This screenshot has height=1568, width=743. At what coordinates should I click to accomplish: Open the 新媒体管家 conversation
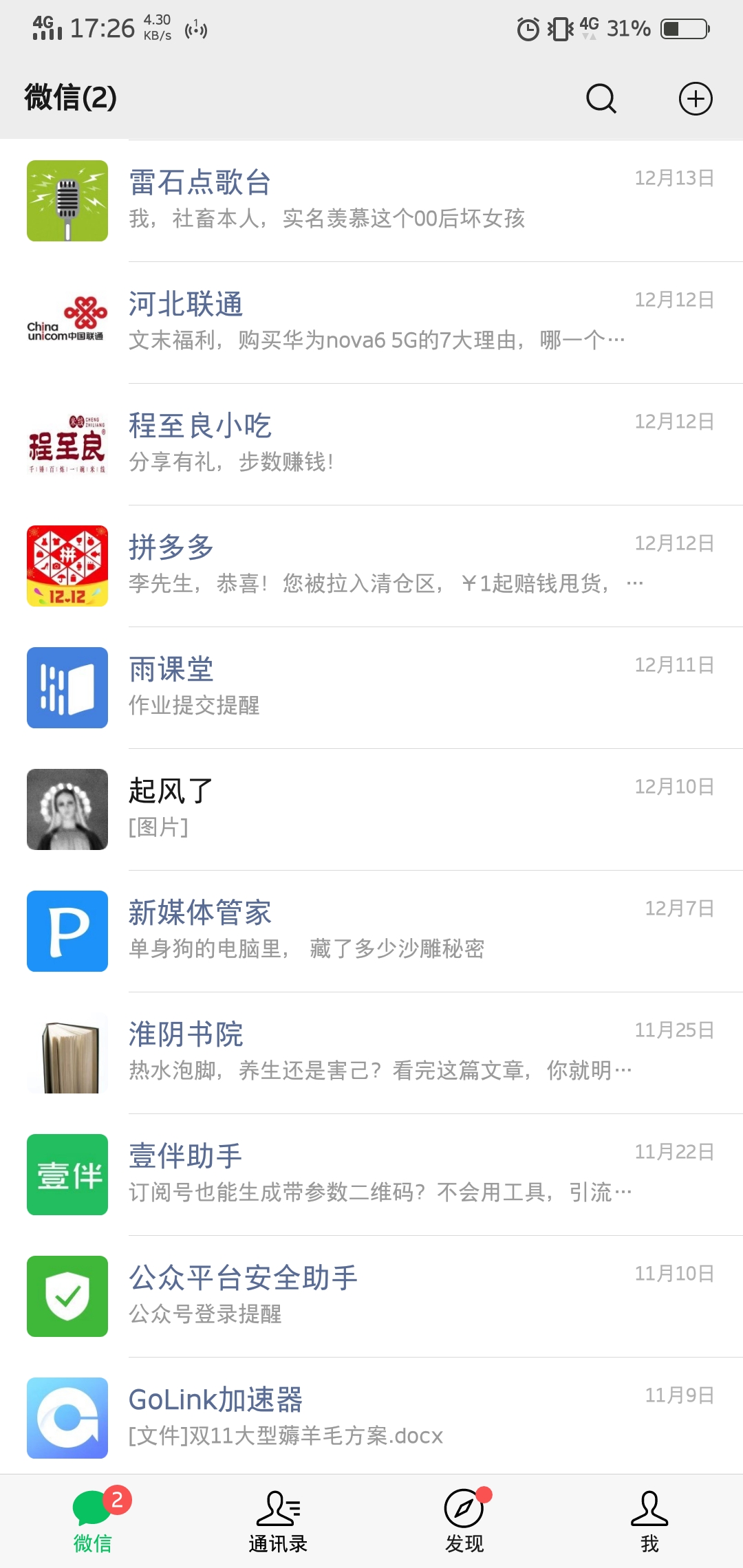371,930
